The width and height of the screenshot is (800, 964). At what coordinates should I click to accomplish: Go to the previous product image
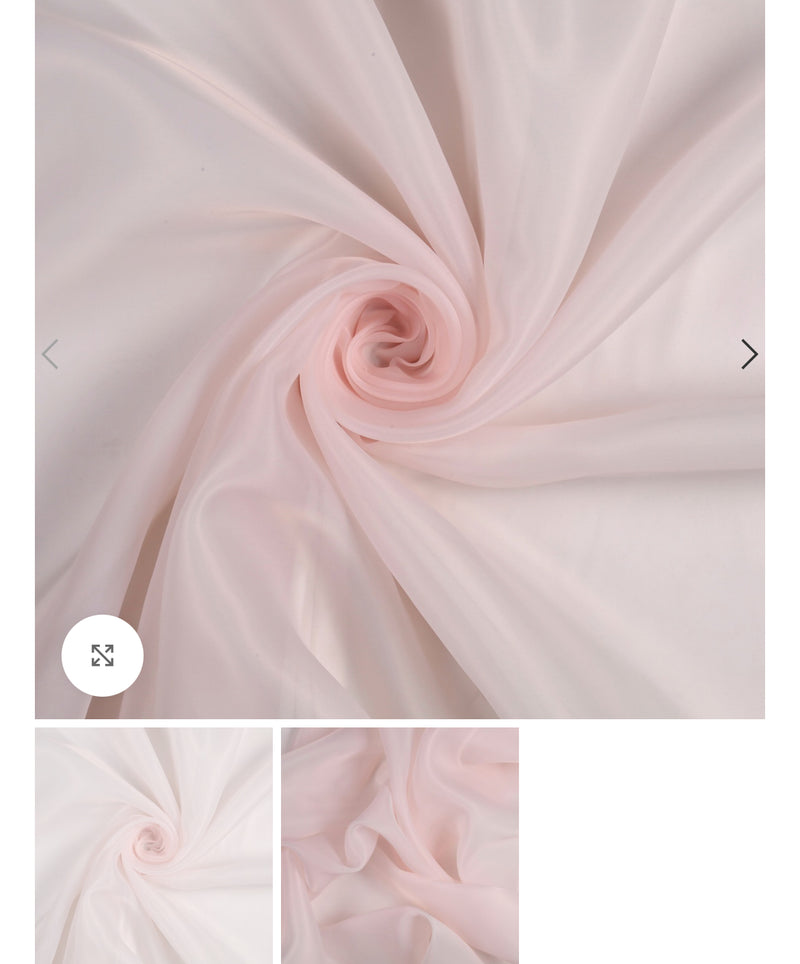(x=50, y=354)
